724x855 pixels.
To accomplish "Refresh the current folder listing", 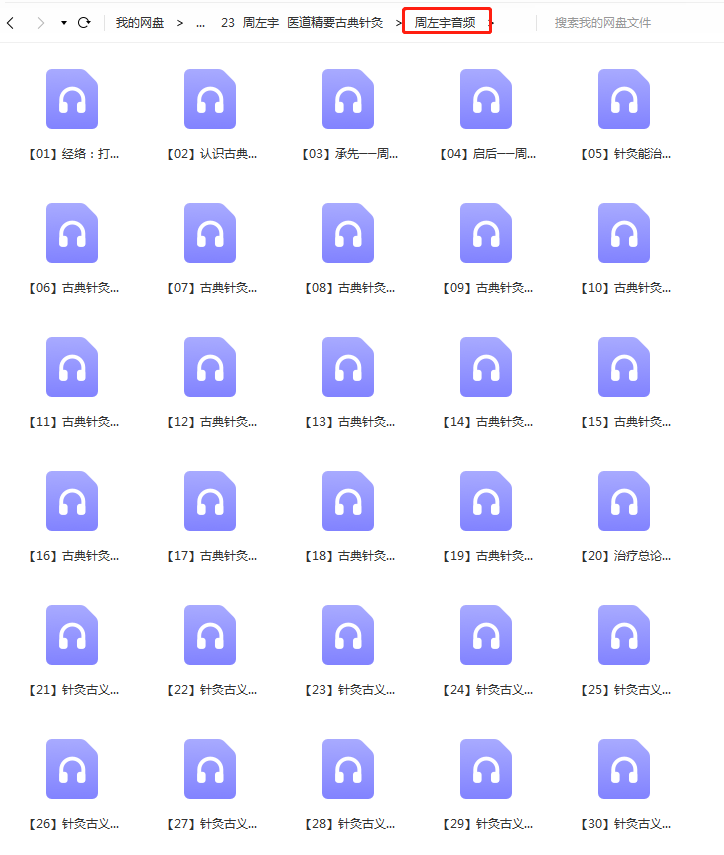I will point(84,22).
